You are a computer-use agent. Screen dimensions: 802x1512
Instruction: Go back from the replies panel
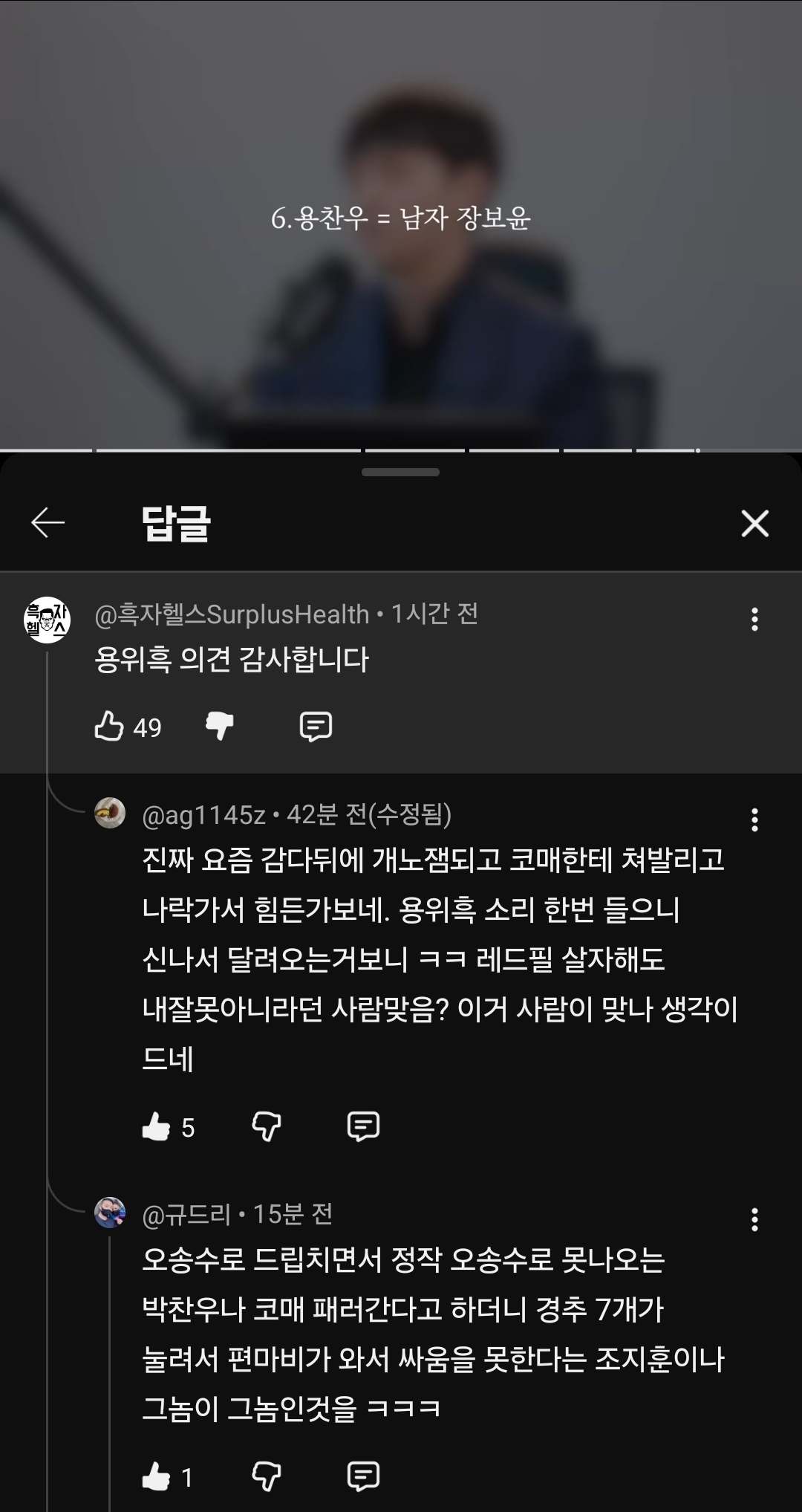click(x=48, y=523)
